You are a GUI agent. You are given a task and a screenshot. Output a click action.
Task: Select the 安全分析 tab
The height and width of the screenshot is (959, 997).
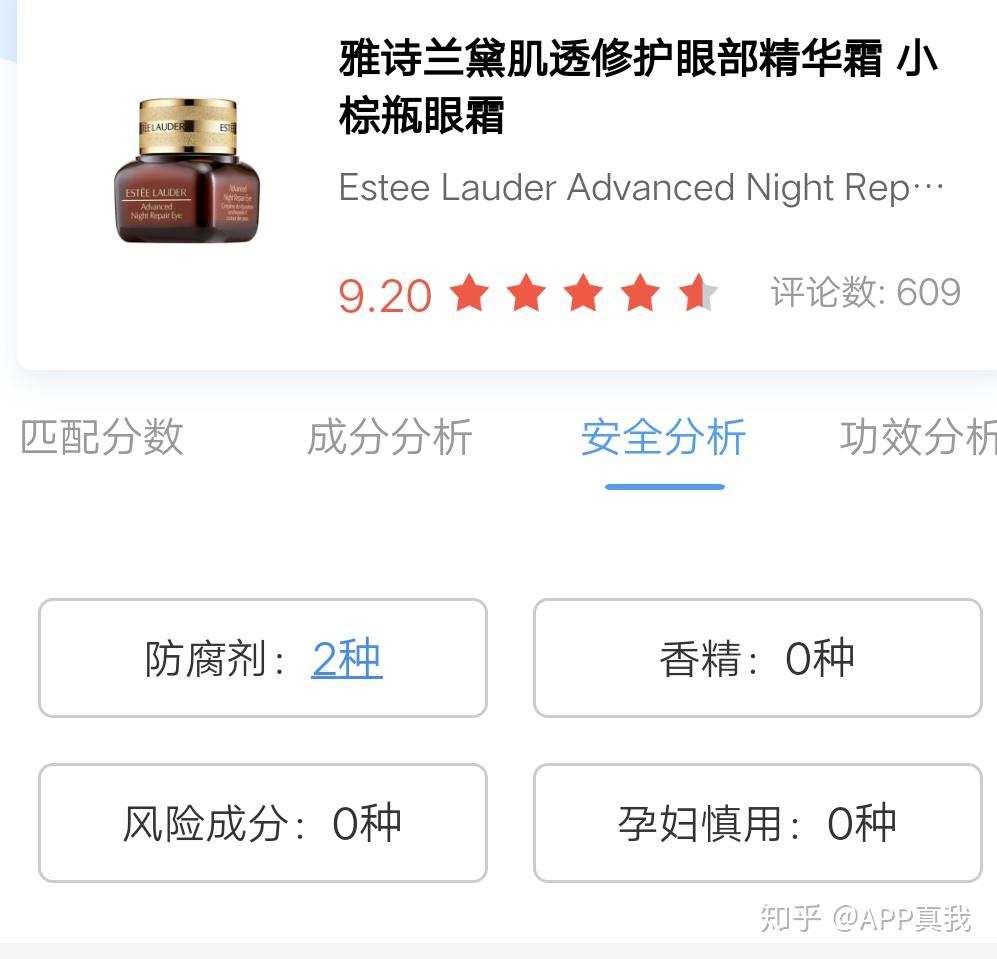click(x=664, y=438)
